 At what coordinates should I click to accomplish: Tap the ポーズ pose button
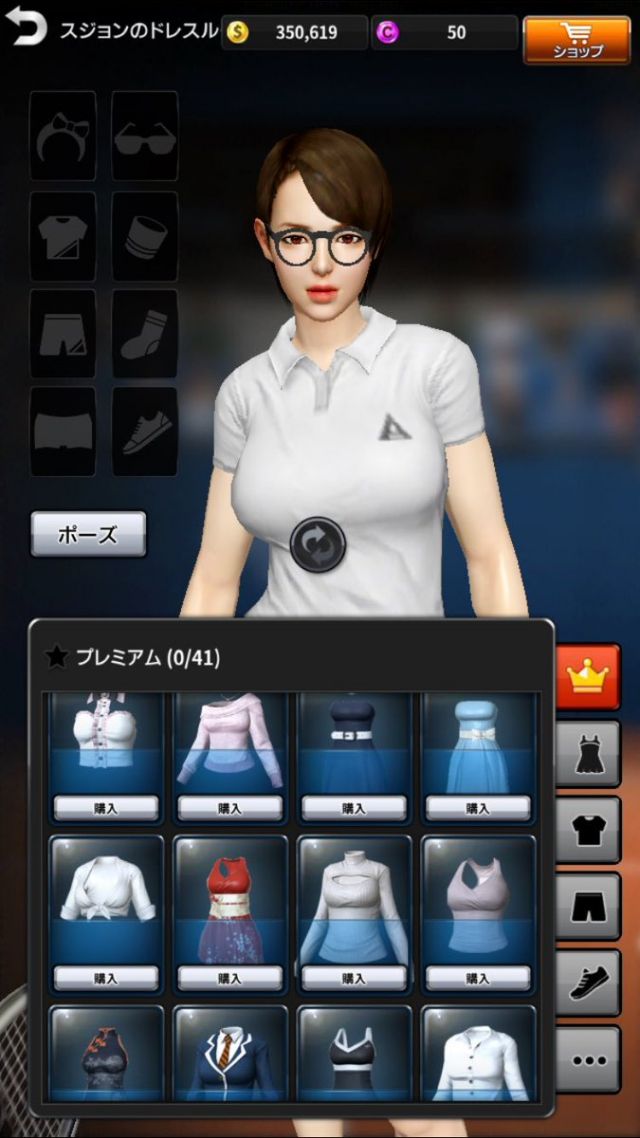(88, 534)
